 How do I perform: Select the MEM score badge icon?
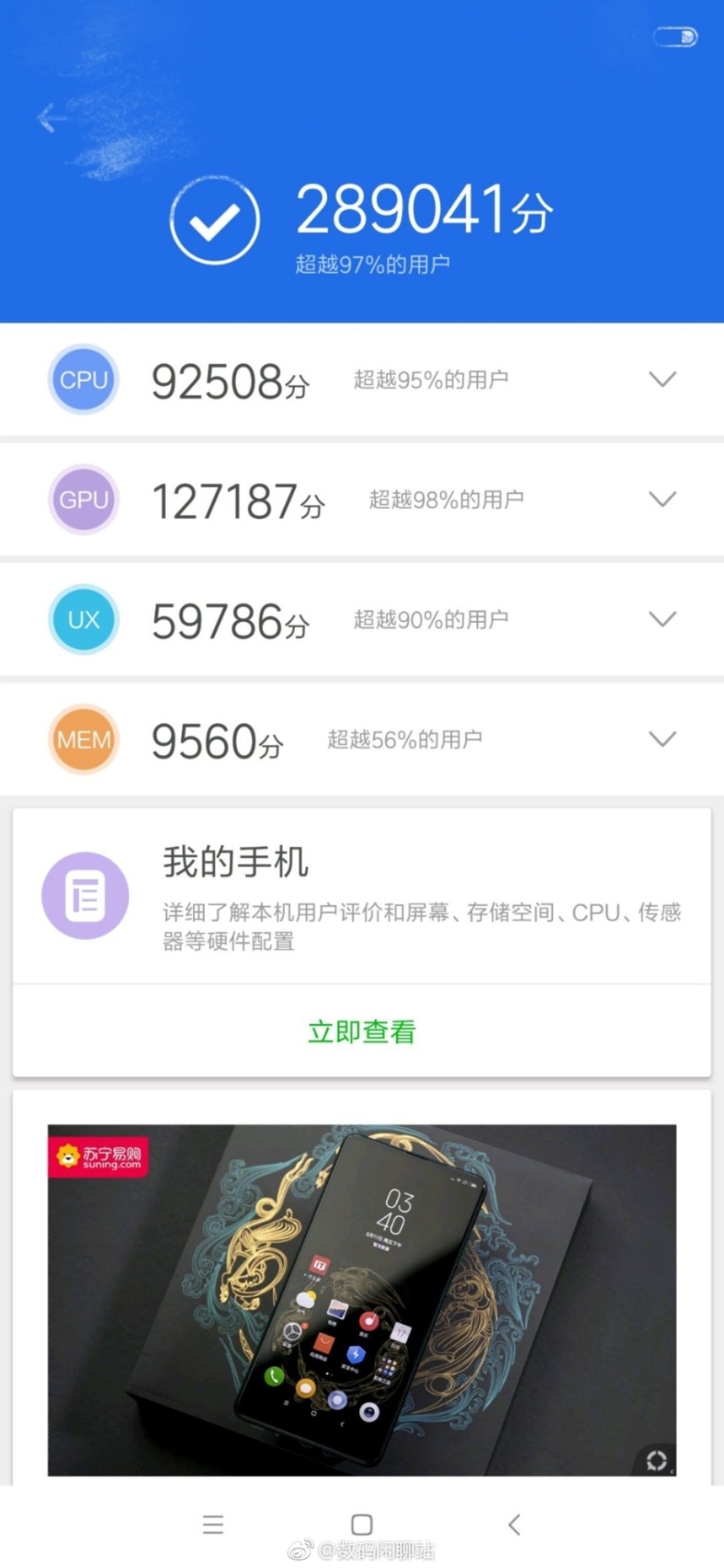[83, 740]
